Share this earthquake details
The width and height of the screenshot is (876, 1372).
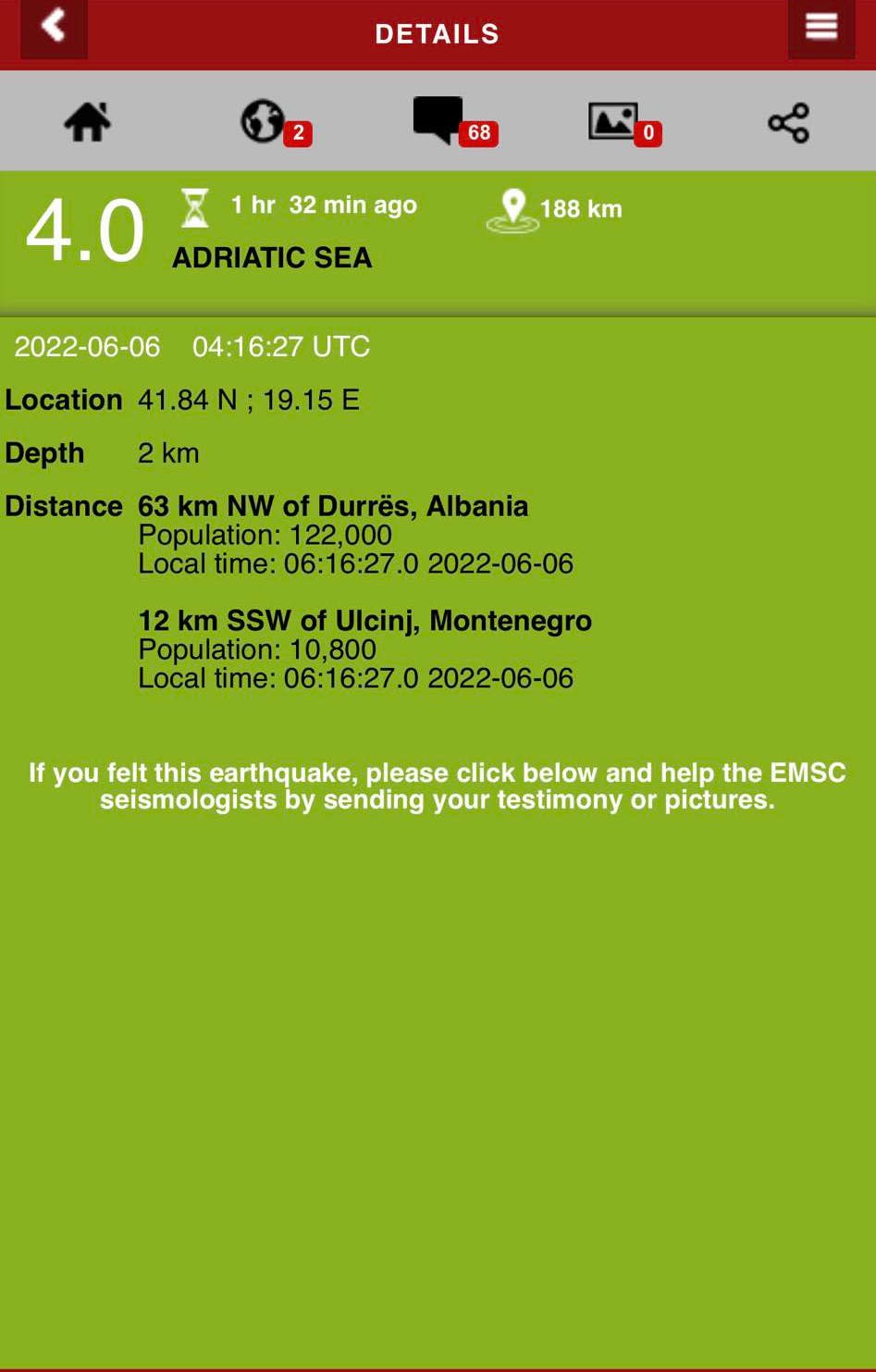coord(788,123)
